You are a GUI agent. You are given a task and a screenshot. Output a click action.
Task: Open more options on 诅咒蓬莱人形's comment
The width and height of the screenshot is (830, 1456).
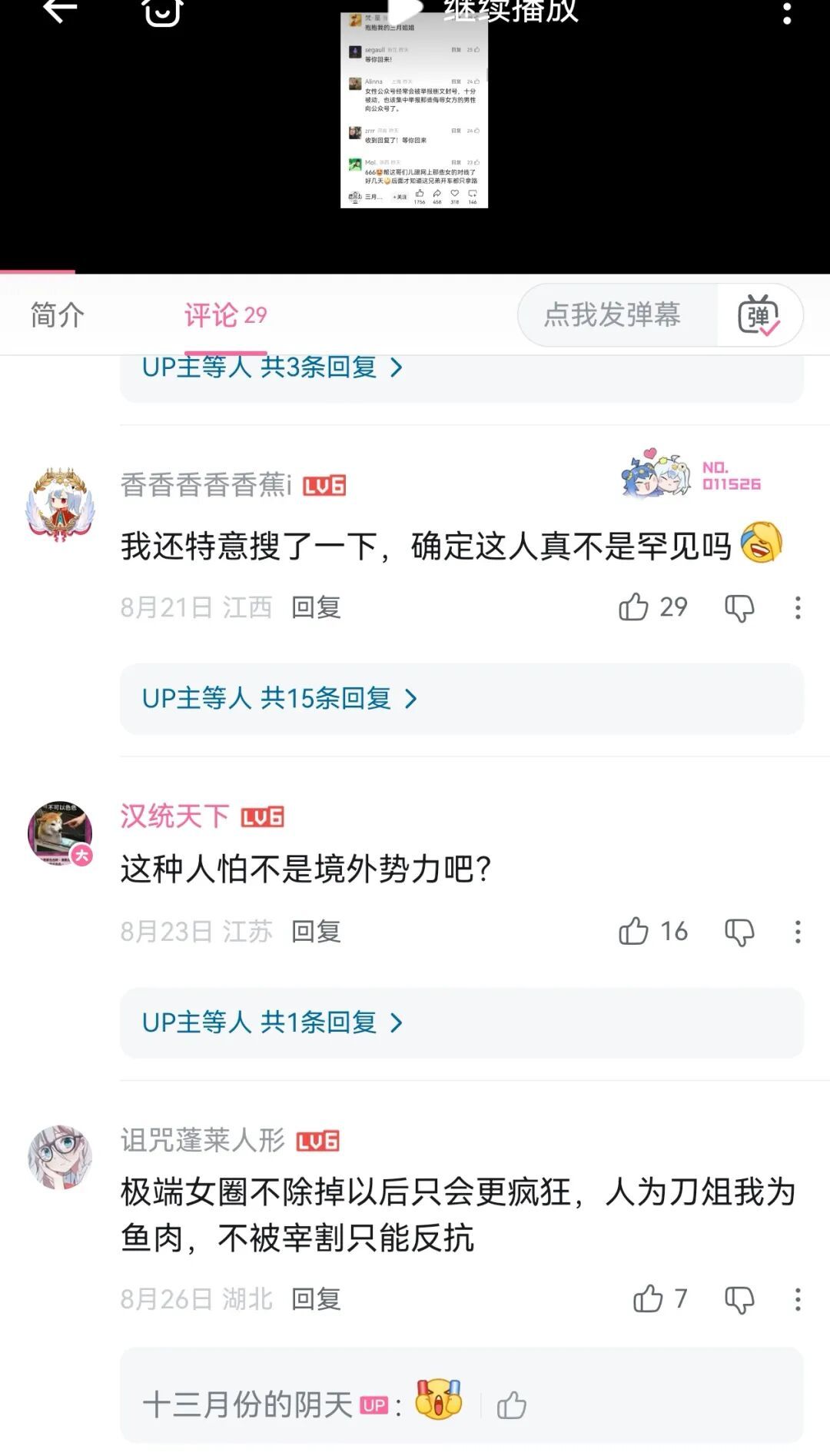click(798, 1299)
